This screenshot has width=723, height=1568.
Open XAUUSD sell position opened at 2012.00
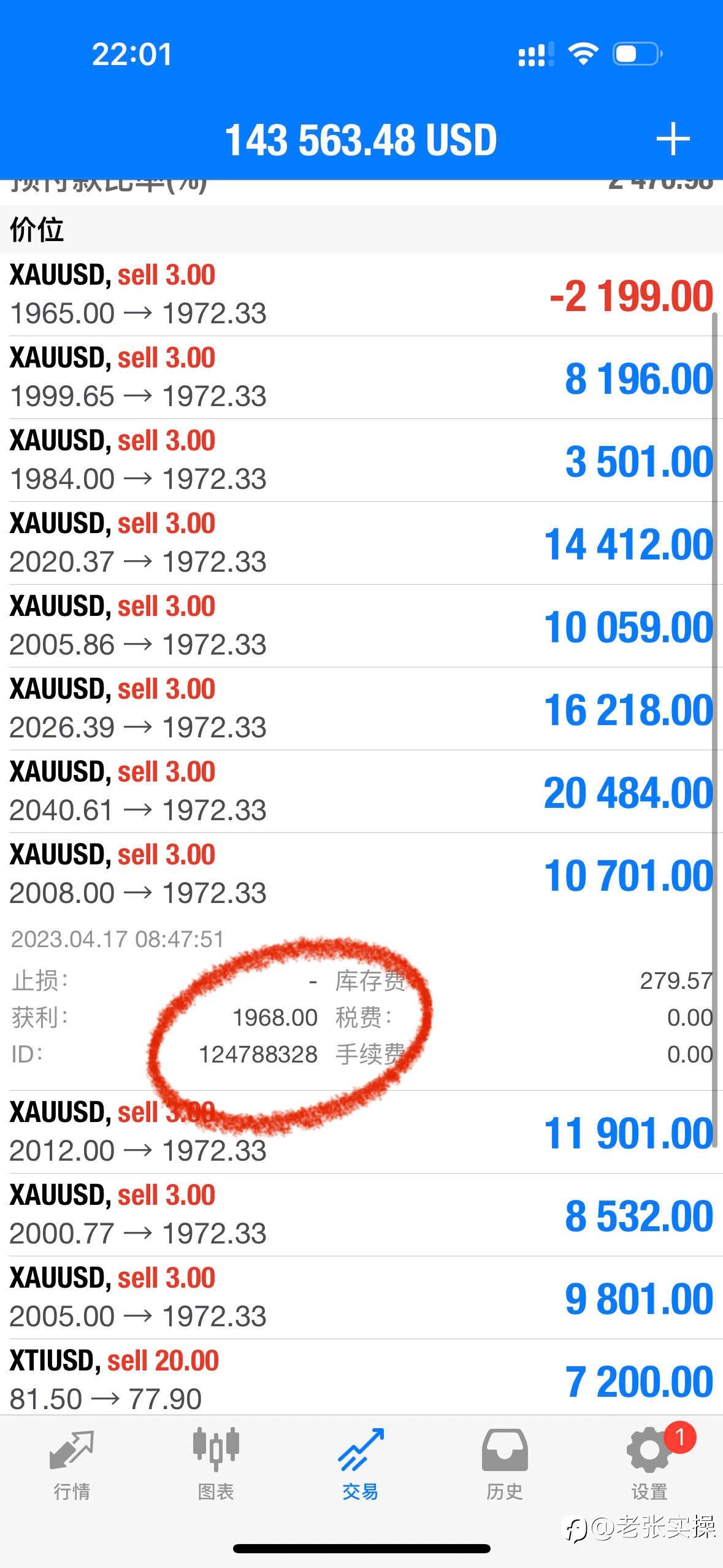pyautogui.click(x=361, y=1132)
